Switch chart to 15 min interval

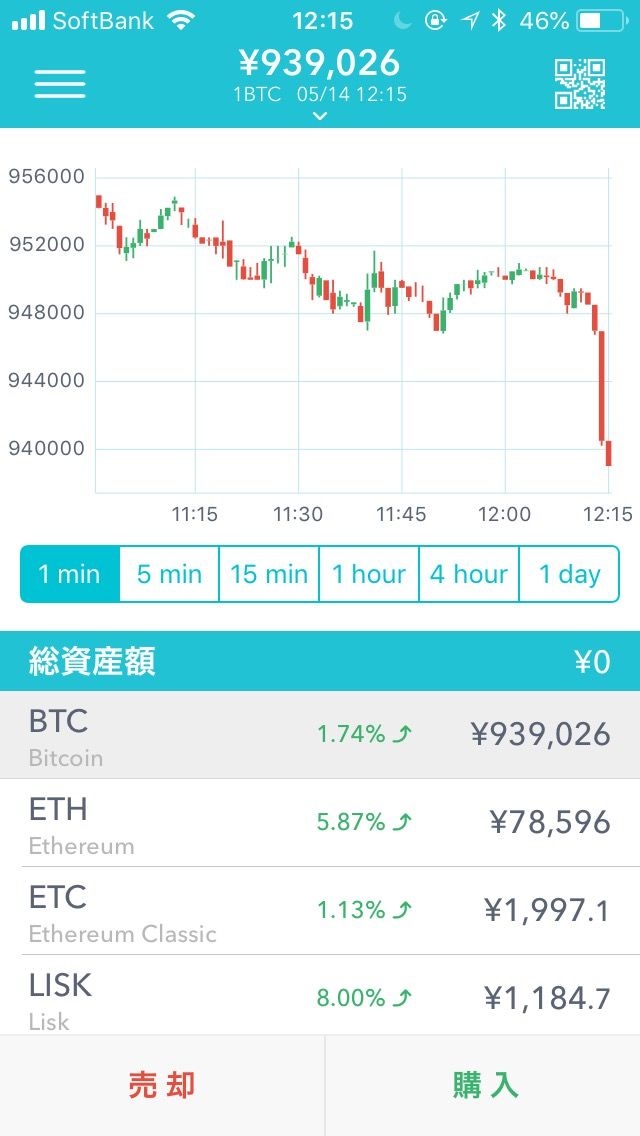pos(269,574)
